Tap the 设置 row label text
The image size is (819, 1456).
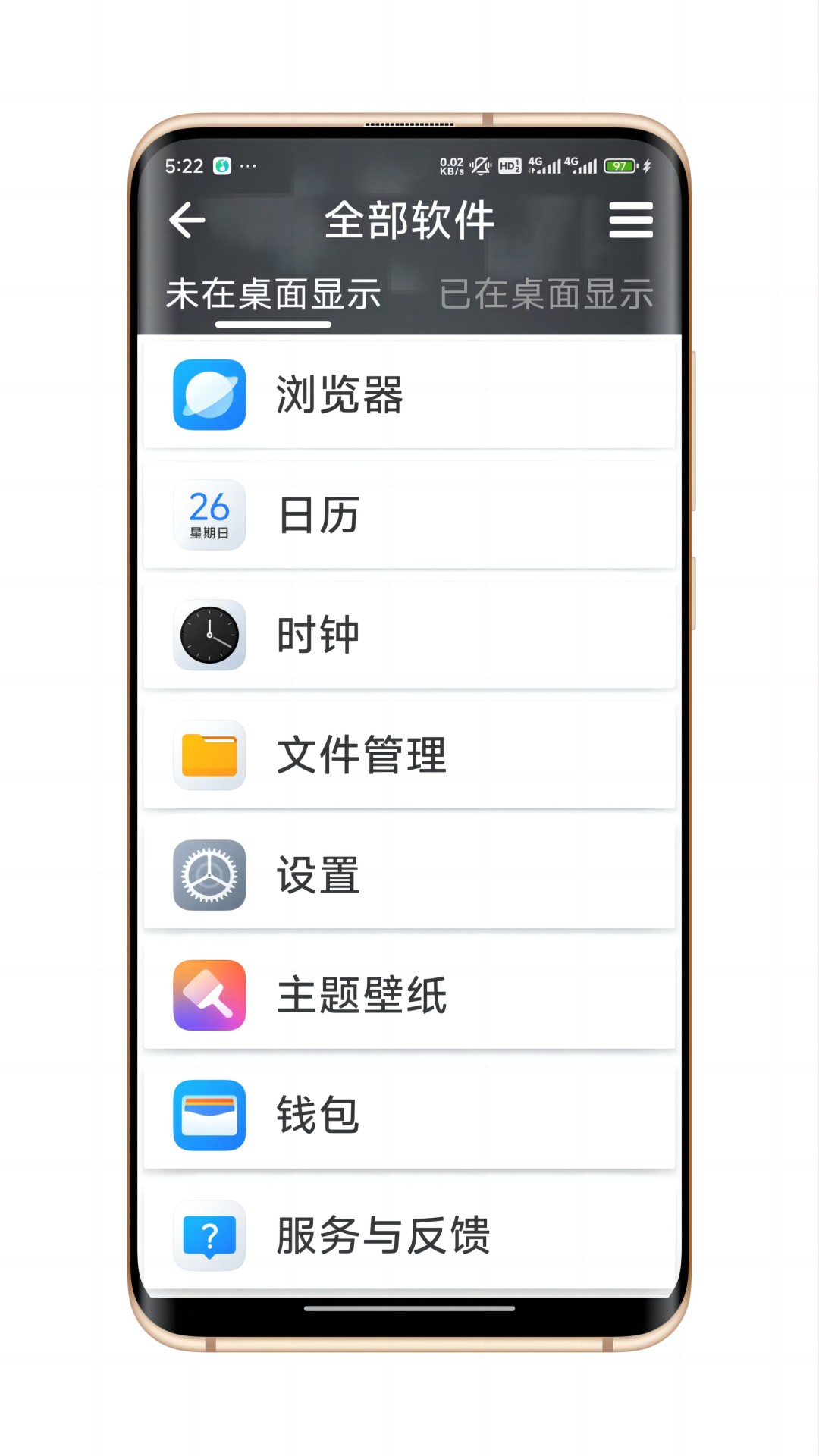[318, 876]
